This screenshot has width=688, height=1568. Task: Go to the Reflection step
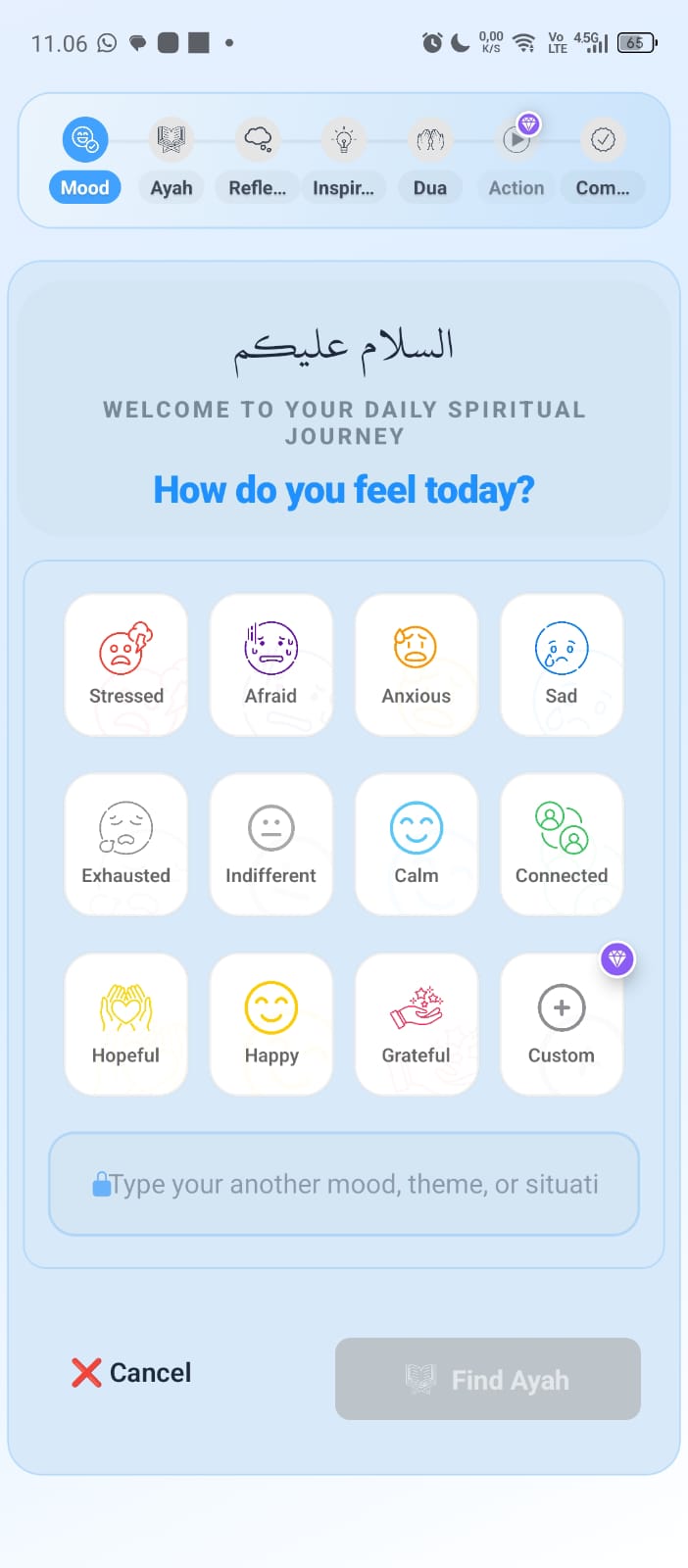pos(258,160)
